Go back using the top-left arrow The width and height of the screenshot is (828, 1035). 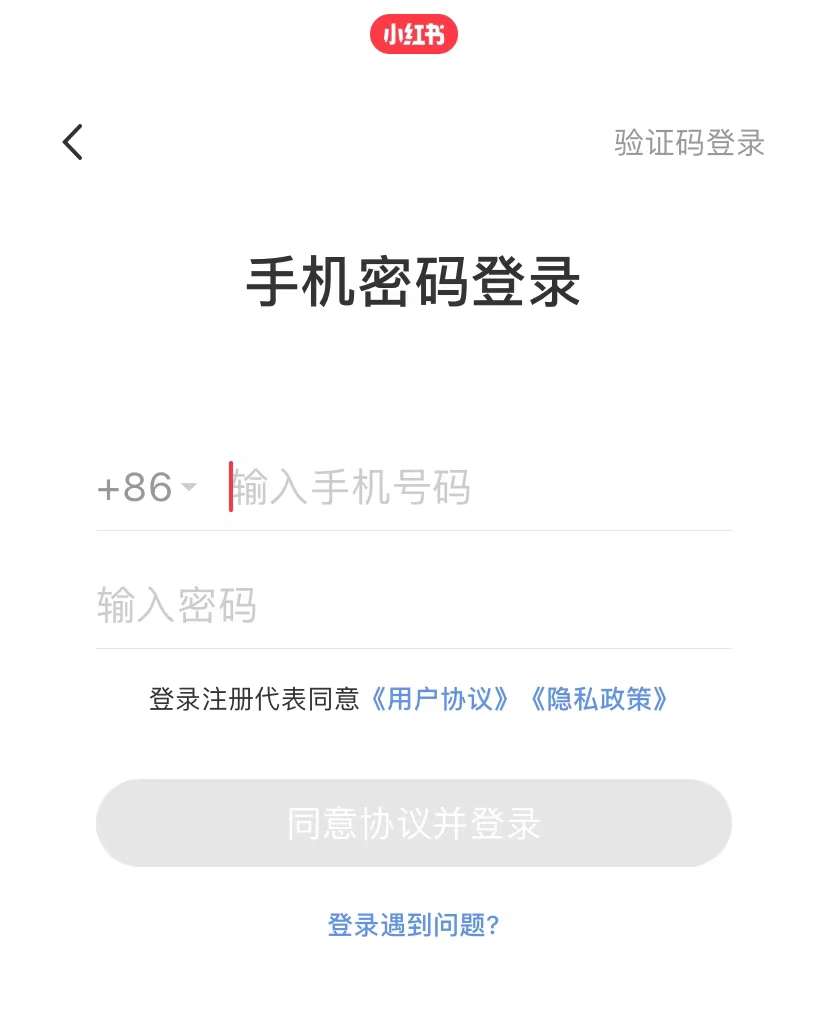click(x=72, y=143)
